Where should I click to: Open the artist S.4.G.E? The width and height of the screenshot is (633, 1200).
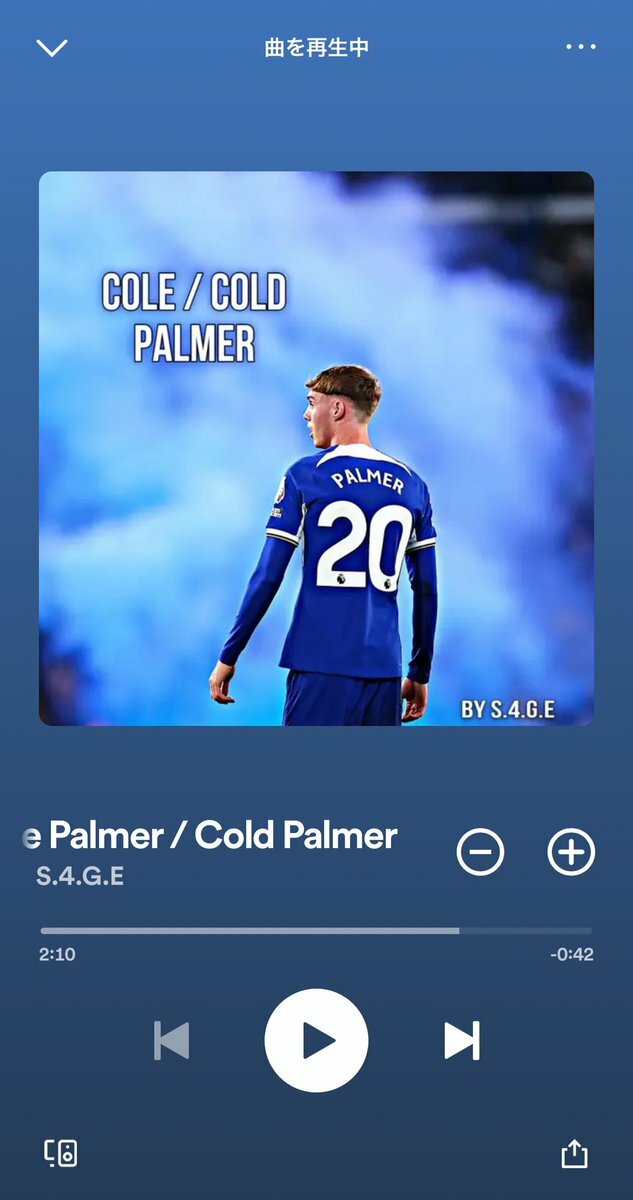[80, 877]
